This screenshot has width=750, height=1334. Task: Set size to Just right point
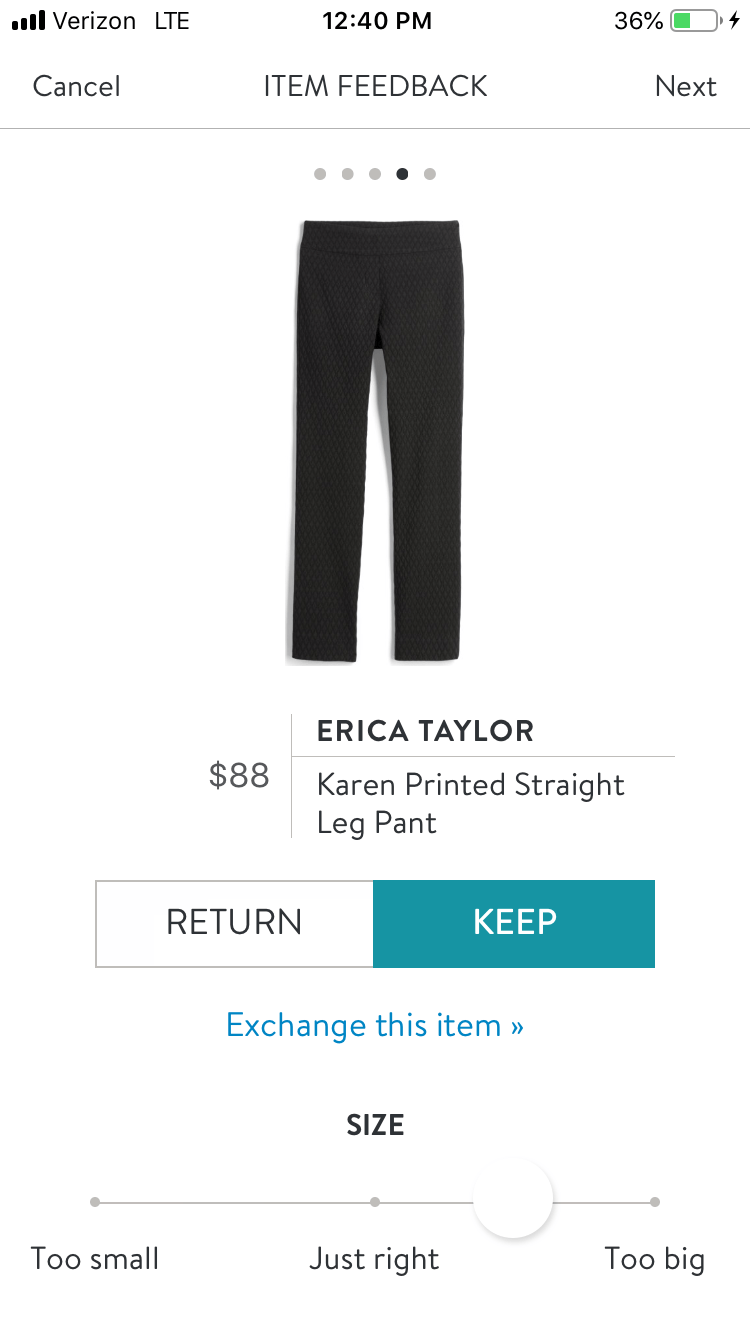pyautogui.click(x=375, y=1202)
